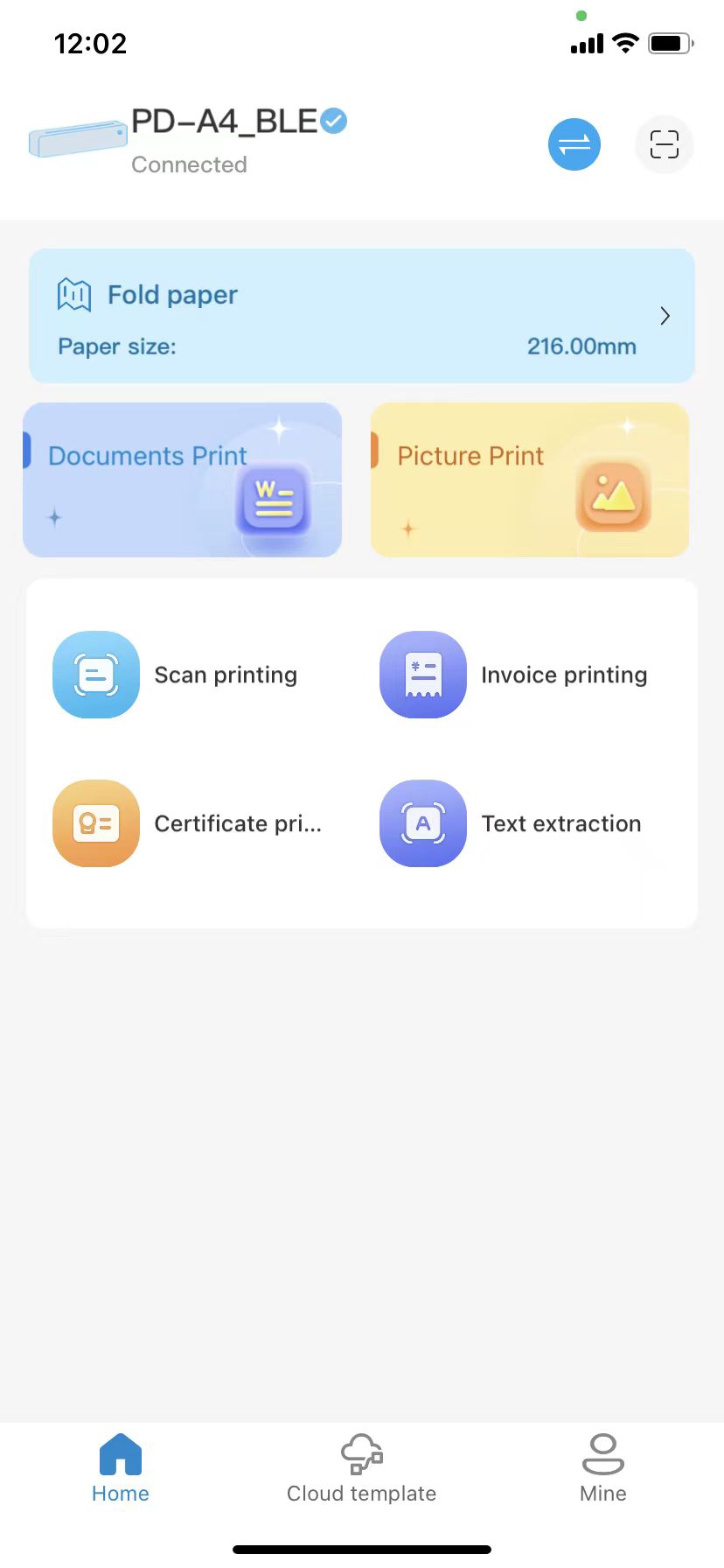The height and width of the screenshot is (1568, 724).
Task: Switch to the Mine tab
Action: [602, 1468]
